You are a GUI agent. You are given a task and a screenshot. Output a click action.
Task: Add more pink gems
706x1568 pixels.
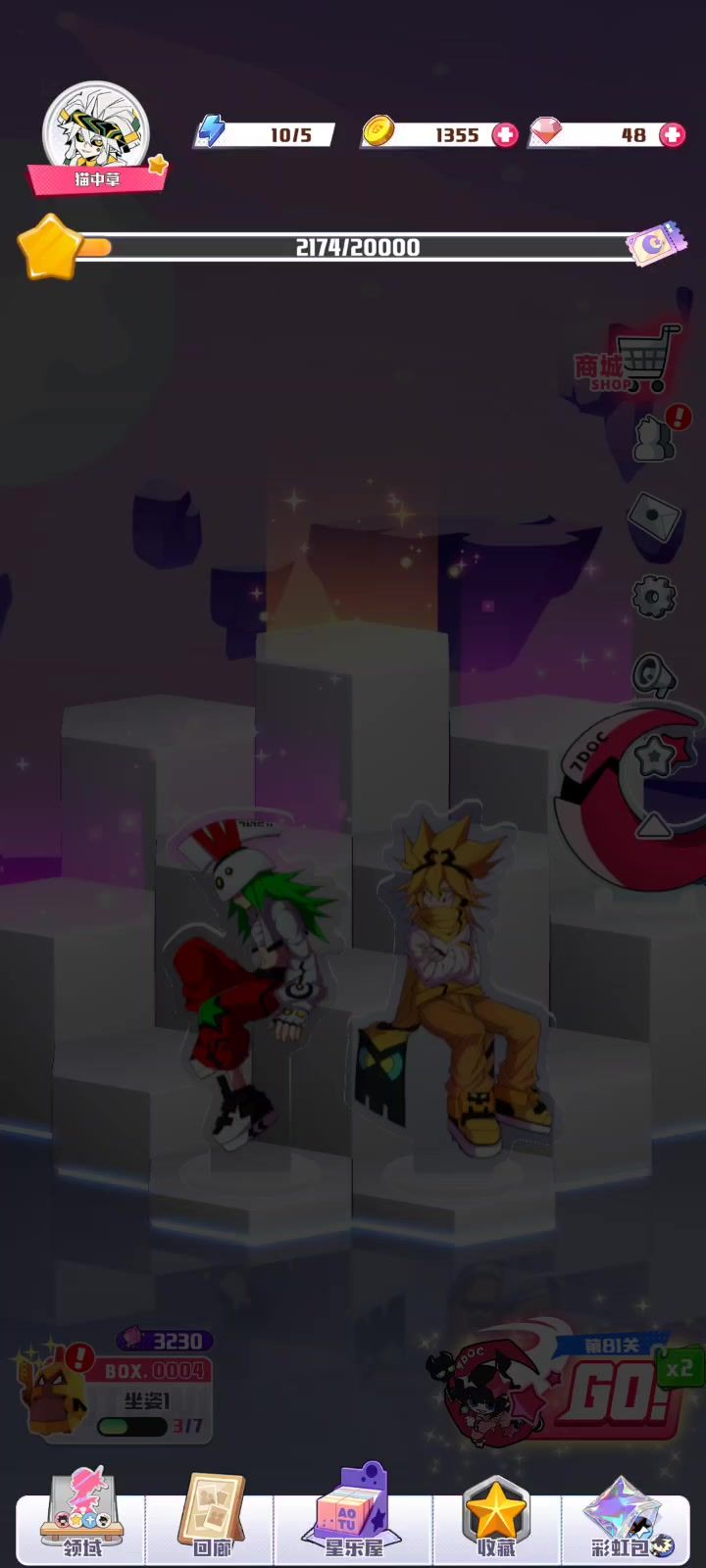(x=673, y=135)
